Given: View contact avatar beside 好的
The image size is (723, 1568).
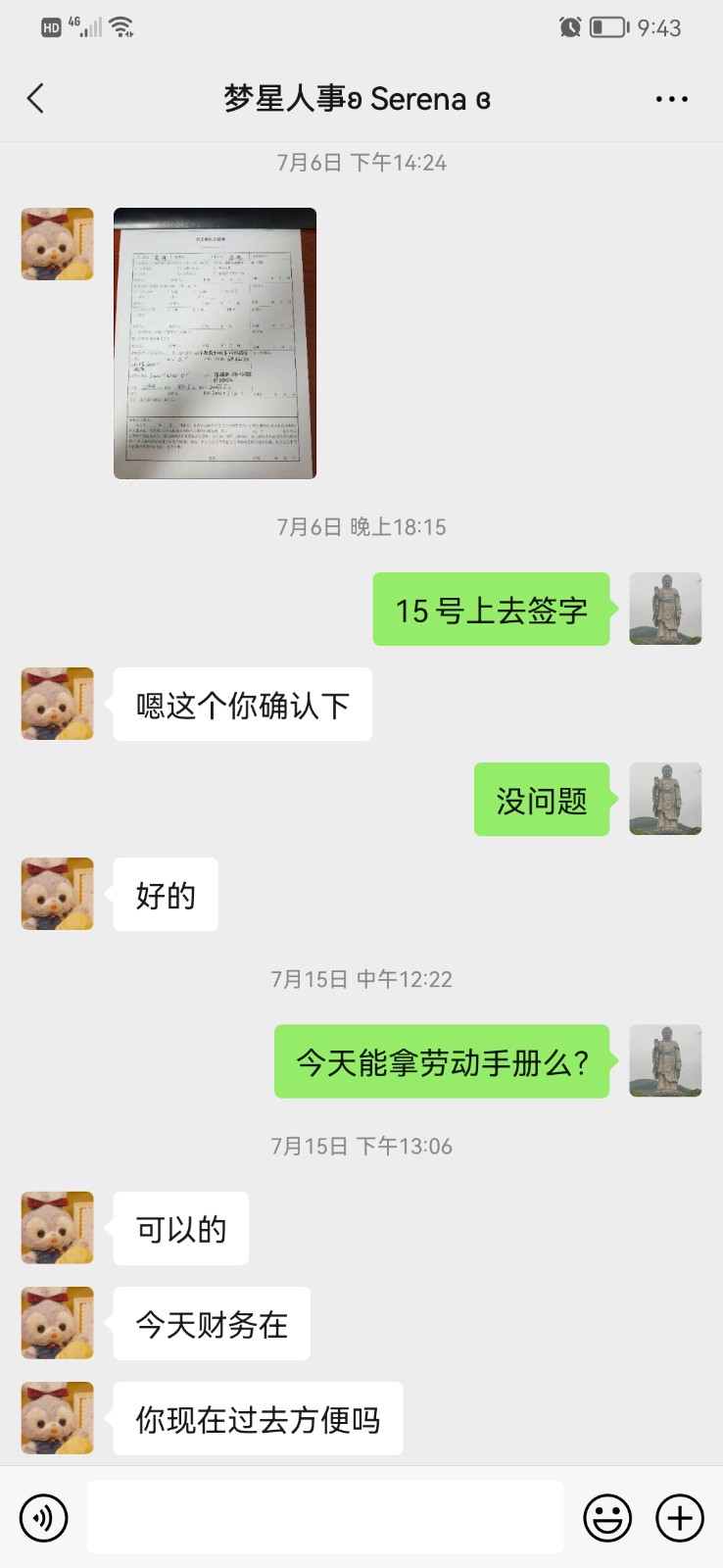Looking at the screenshot, I should click(x=58, y=894).
